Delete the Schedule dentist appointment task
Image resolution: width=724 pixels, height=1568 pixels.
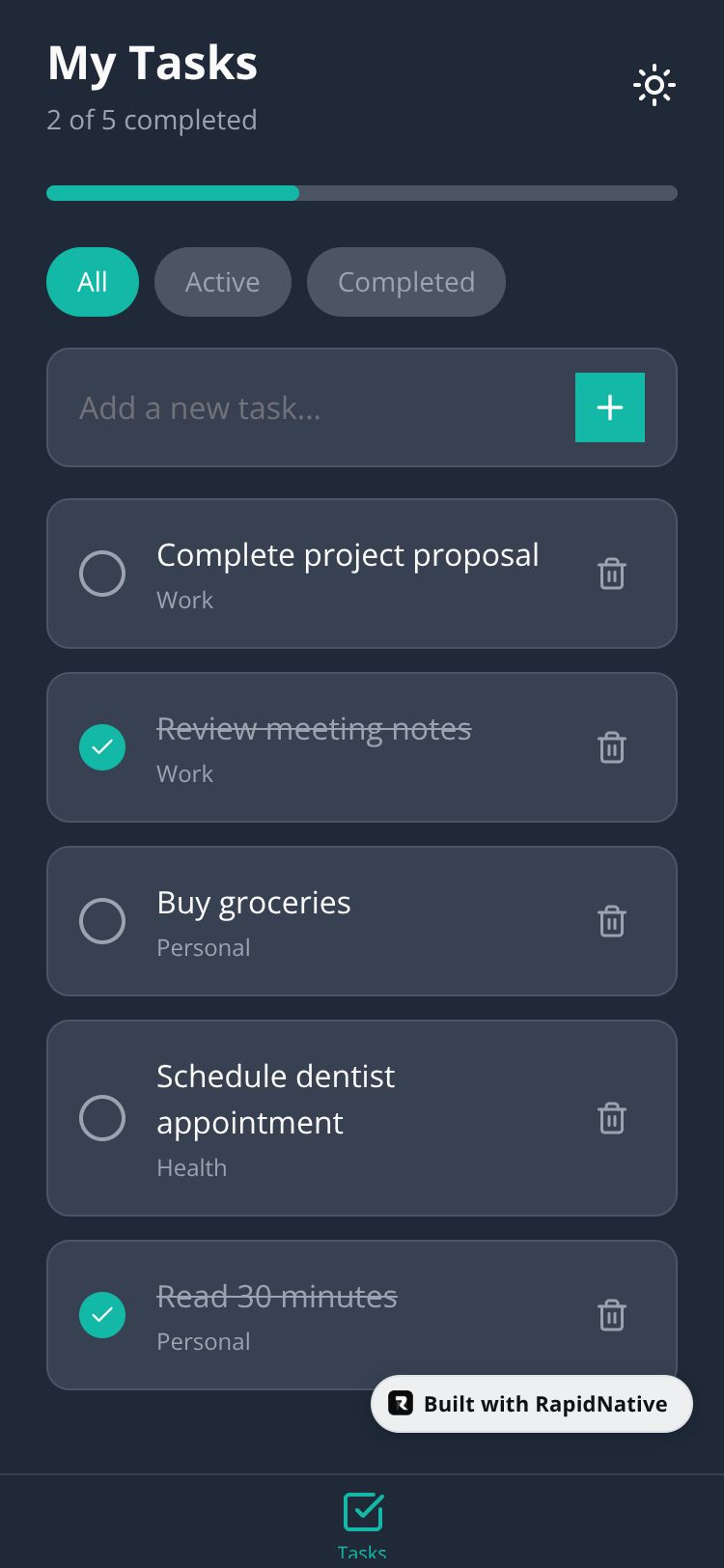coord(612,1118)
